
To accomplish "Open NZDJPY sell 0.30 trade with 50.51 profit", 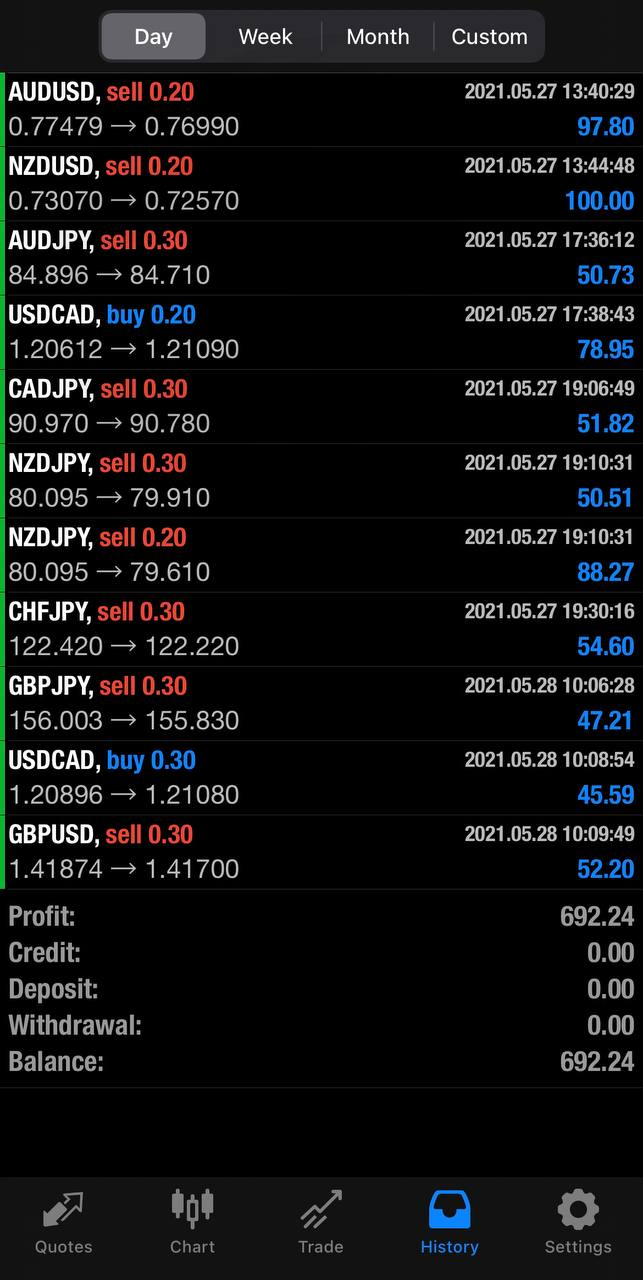I will (321, 480).
